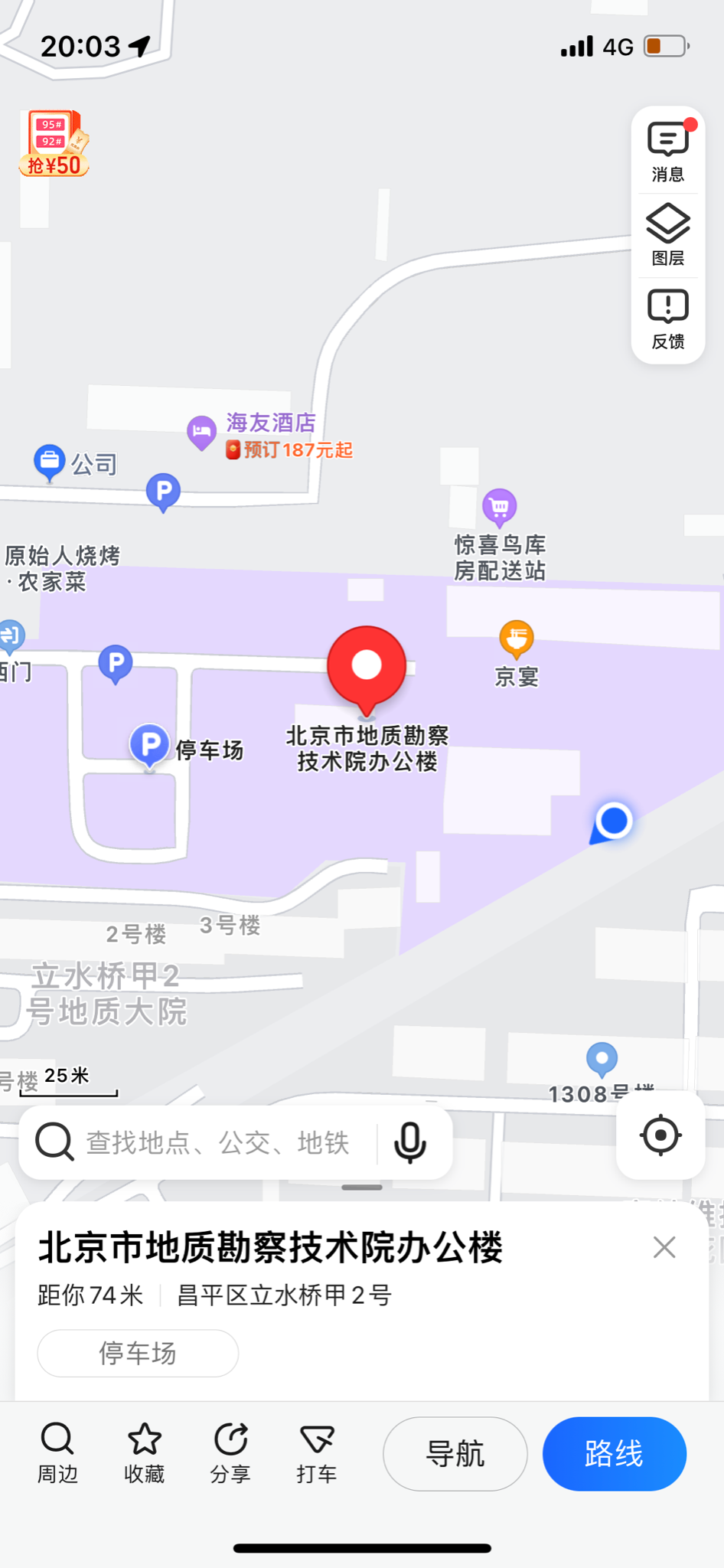This screenshot has width=724, height=1568.
Task: Start 导航 navigation
Action: pyautogui.click(x=455, y=1453)
